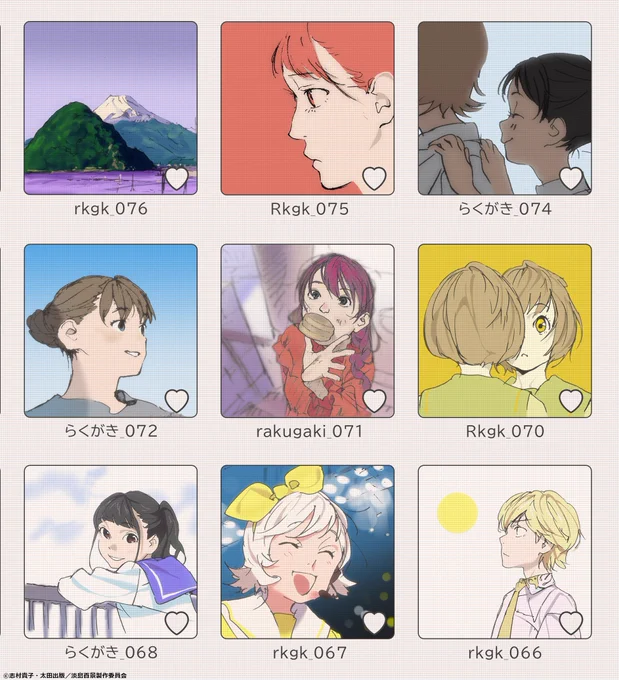Favorite the rkgk_067 drawing
Viewport: 619px width, 680px height.
[x=374, y=623]
